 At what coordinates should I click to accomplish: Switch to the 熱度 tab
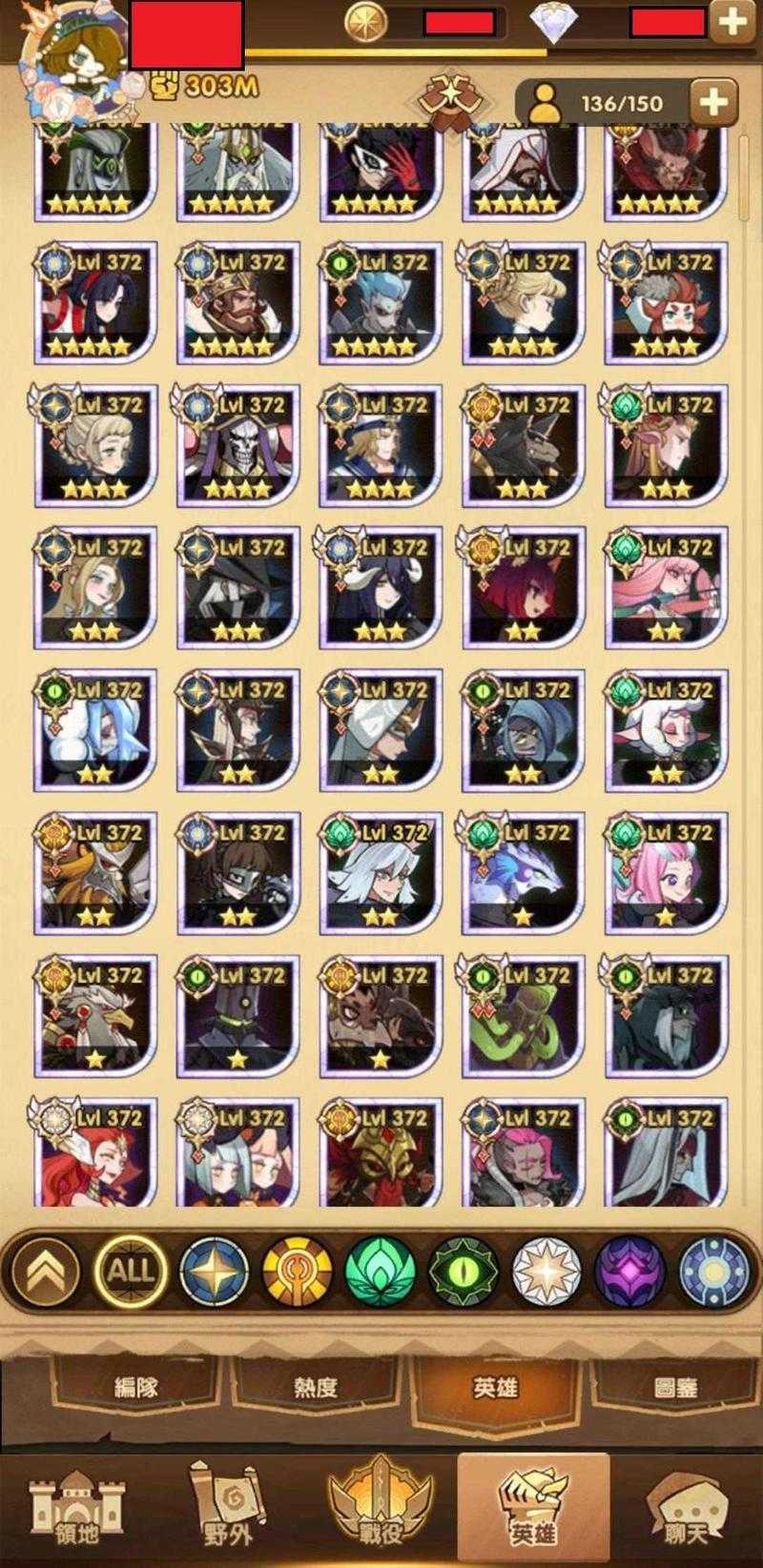pos(316,1386)
